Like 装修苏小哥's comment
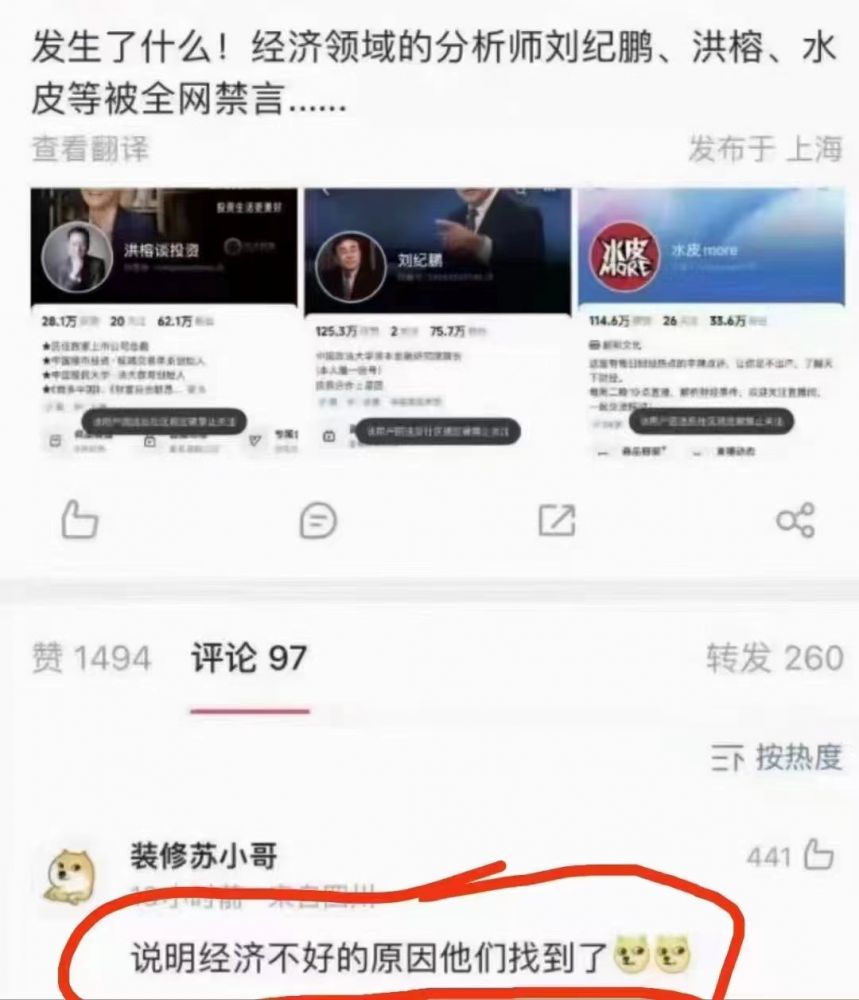Image resolution: width=859 pixels, height=1000 pixels. click(x=816, y=856)
